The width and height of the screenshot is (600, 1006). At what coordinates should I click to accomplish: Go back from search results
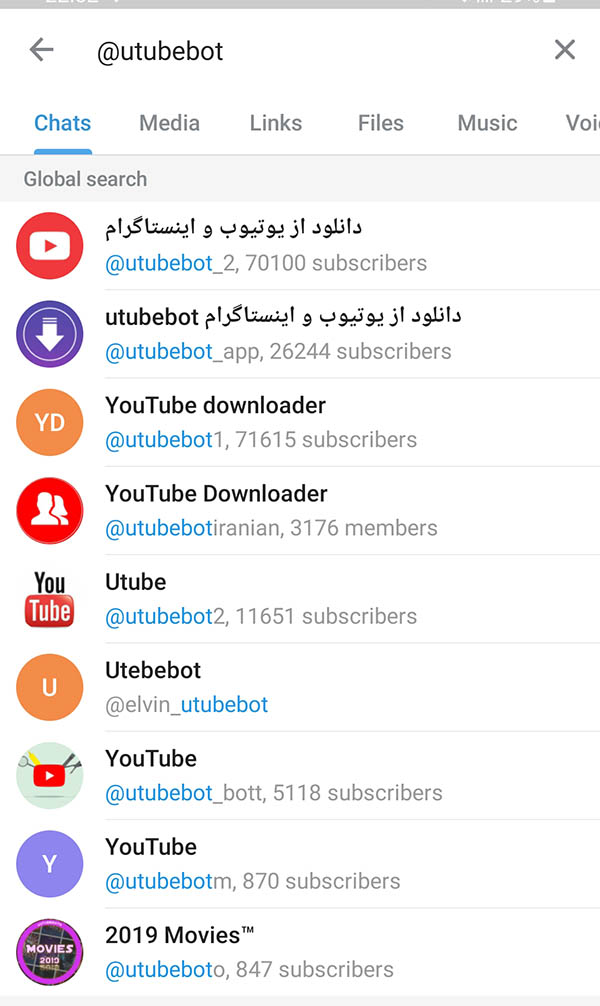coord(41,50)
